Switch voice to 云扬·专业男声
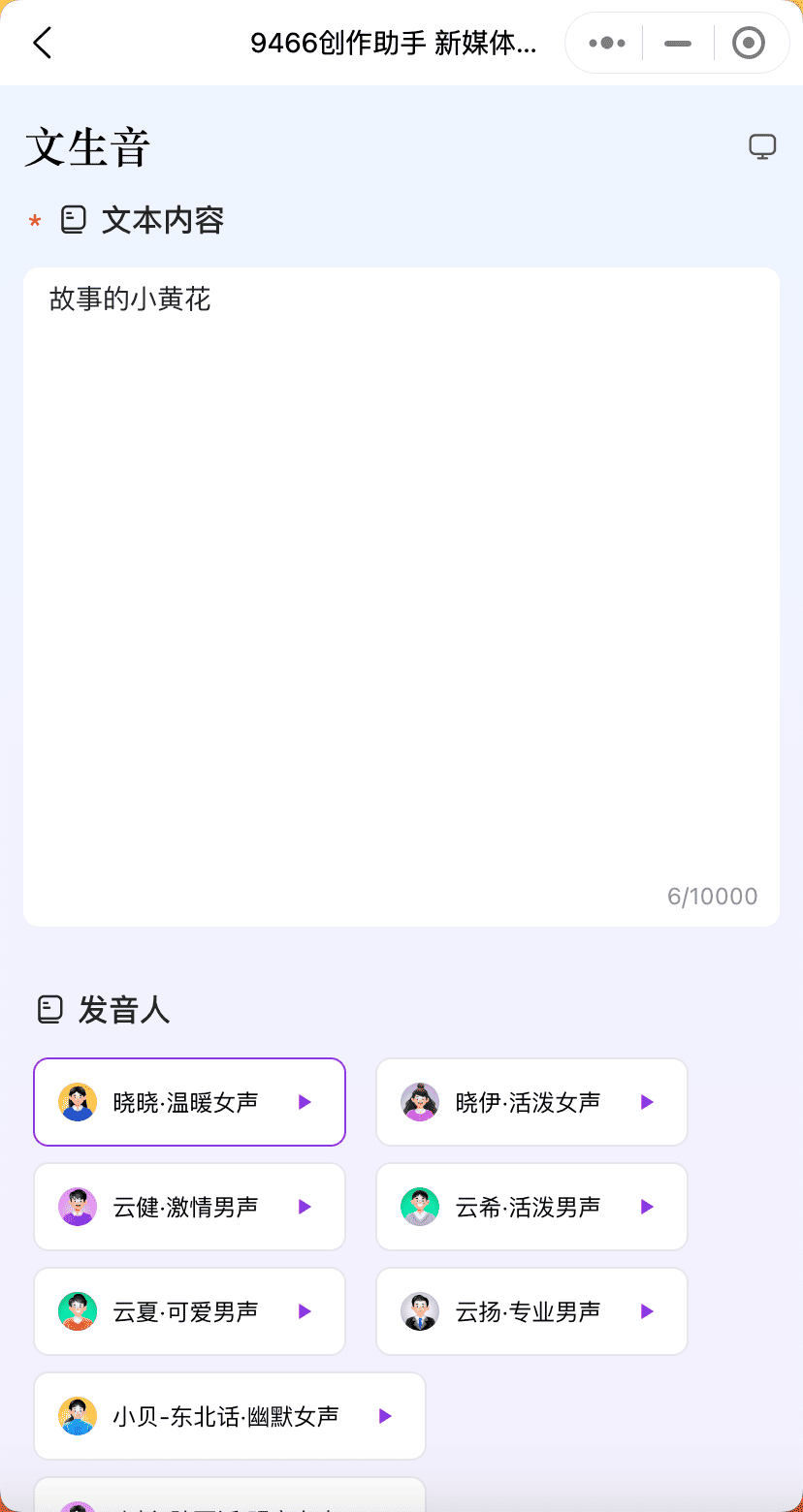 (x=527, y=1311)
